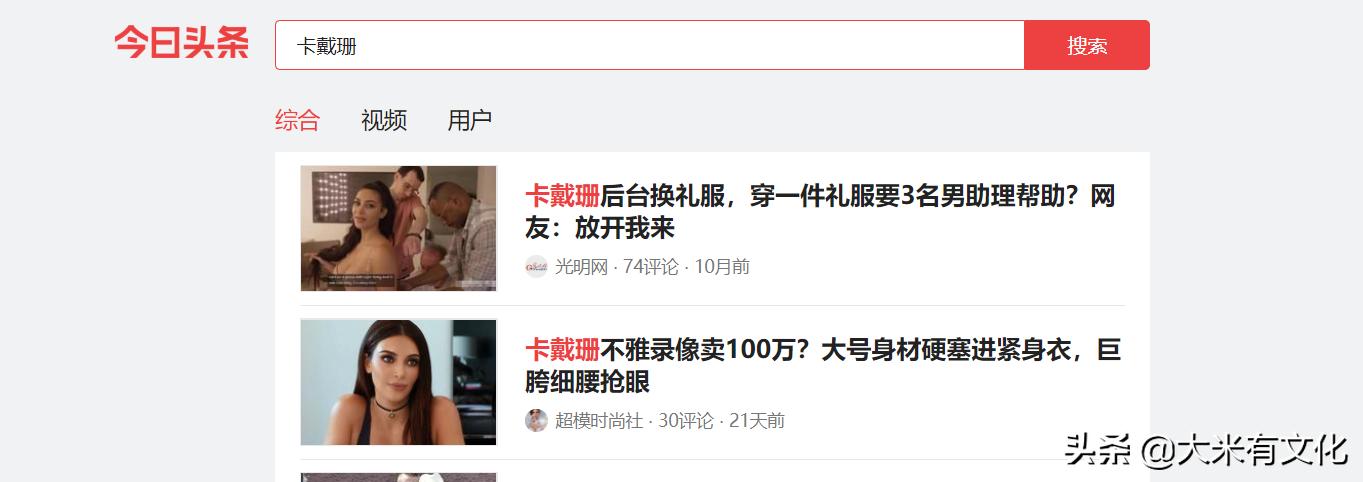Switch to the 视频 tab

point(384,121)
